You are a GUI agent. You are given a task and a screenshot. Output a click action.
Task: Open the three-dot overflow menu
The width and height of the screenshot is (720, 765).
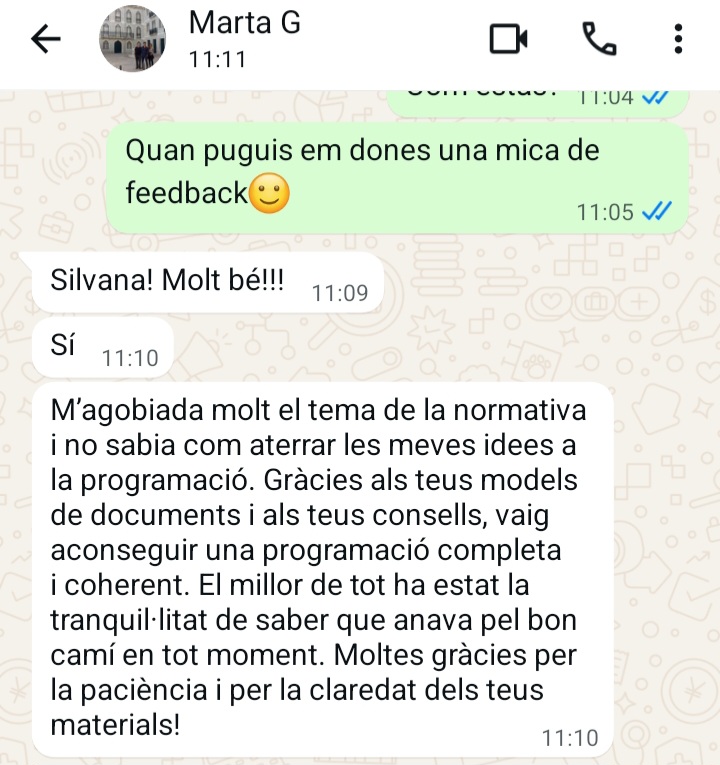click(x=678, y=40)
